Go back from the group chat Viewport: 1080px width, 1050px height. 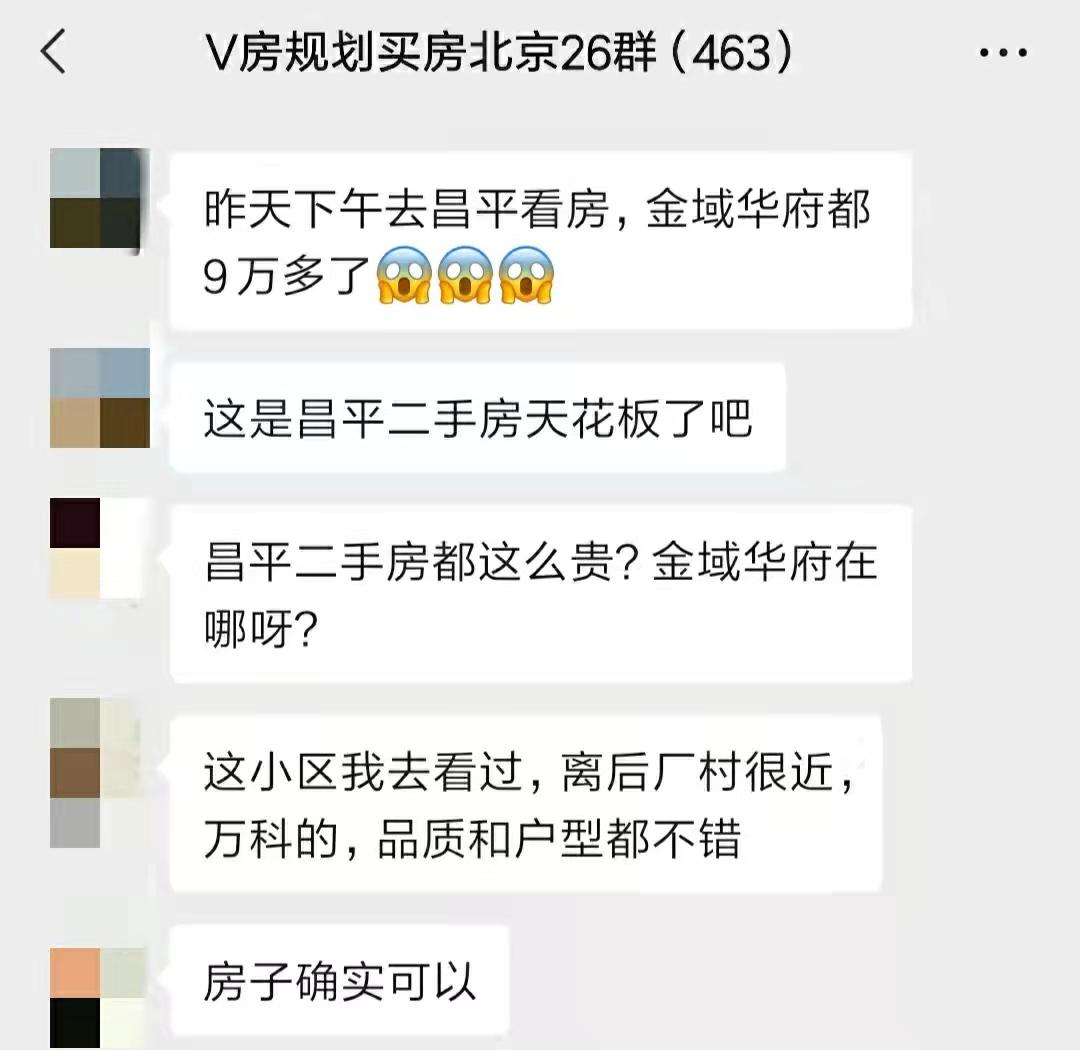click(x=53, y=51)
